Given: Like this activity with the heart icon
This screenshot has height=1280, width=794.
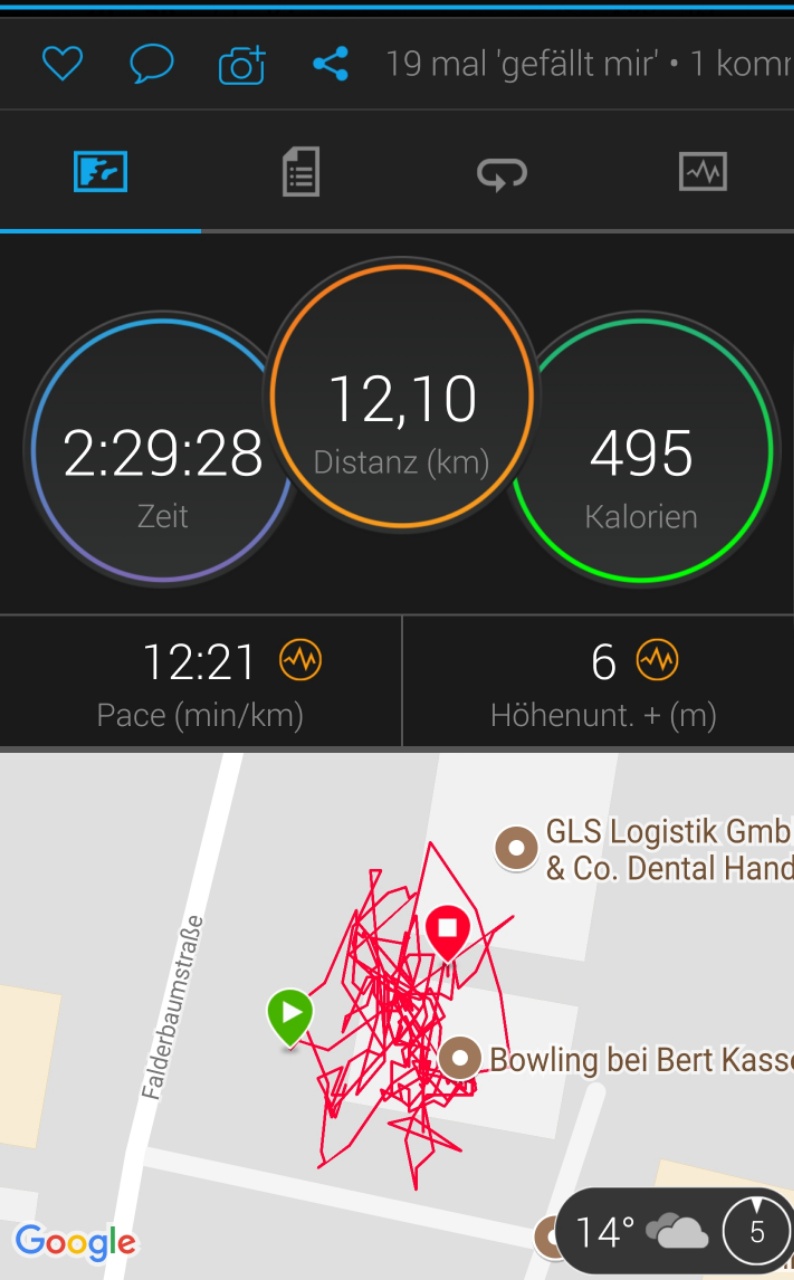Looking at the screenshot, I should click(x=61, y=65).
